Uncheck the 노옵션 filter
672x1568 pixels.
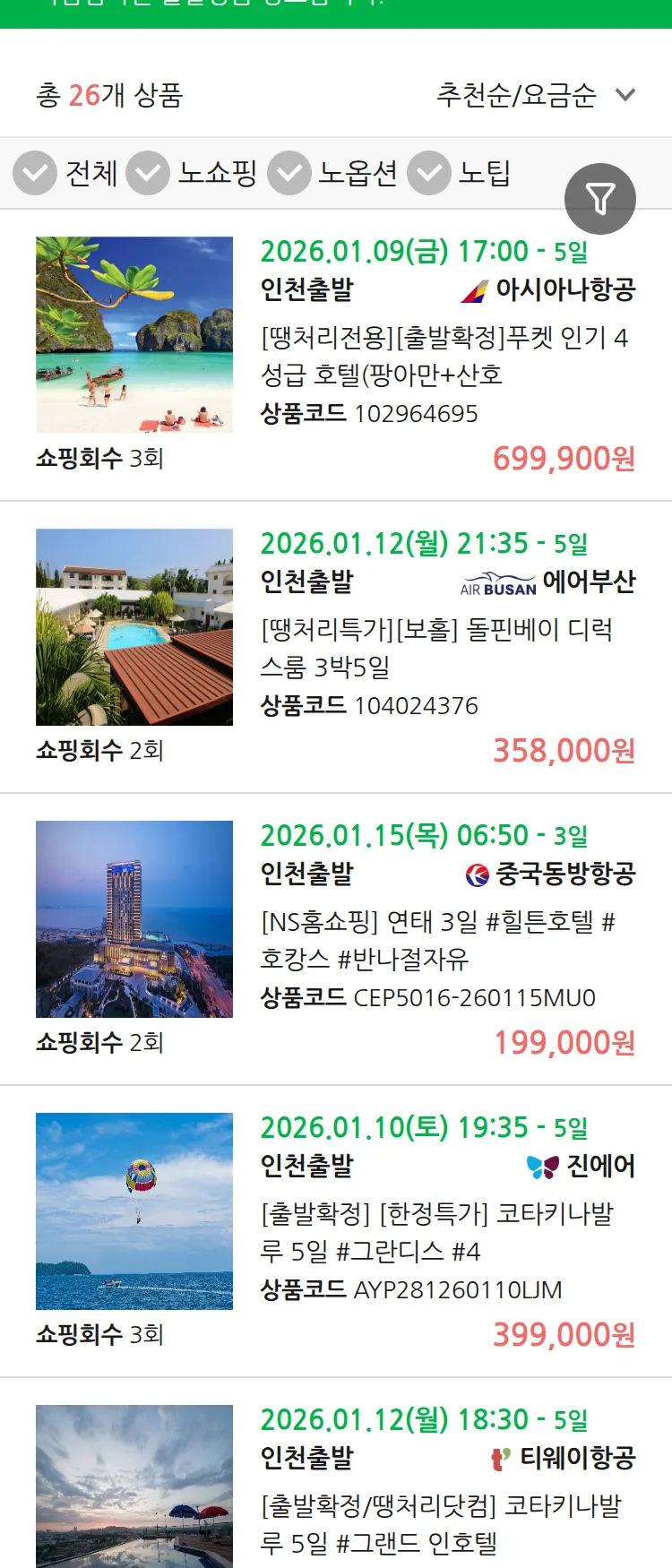(x=288, y=173)
